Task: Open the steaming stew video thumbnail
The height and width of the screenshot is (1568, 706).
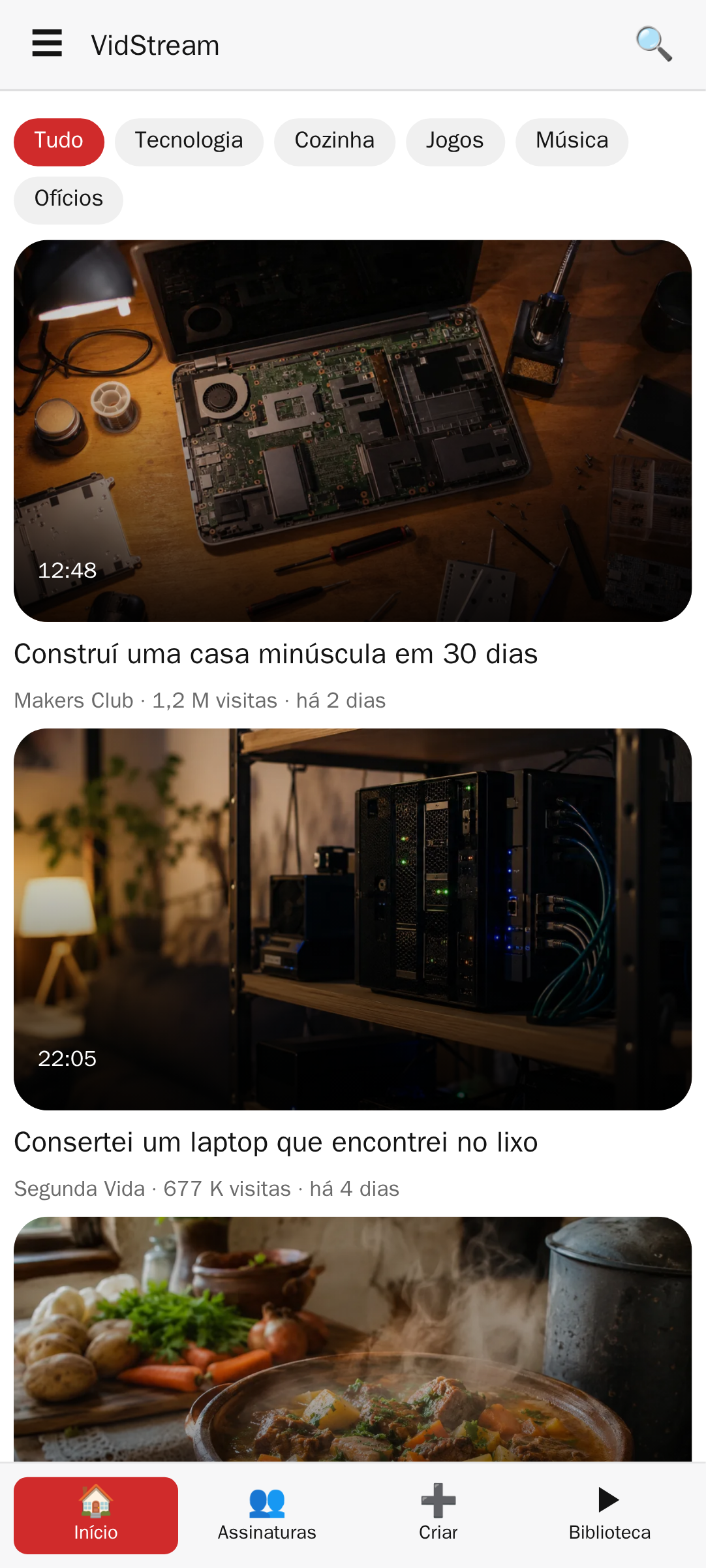Action: tap(352, 1339)
